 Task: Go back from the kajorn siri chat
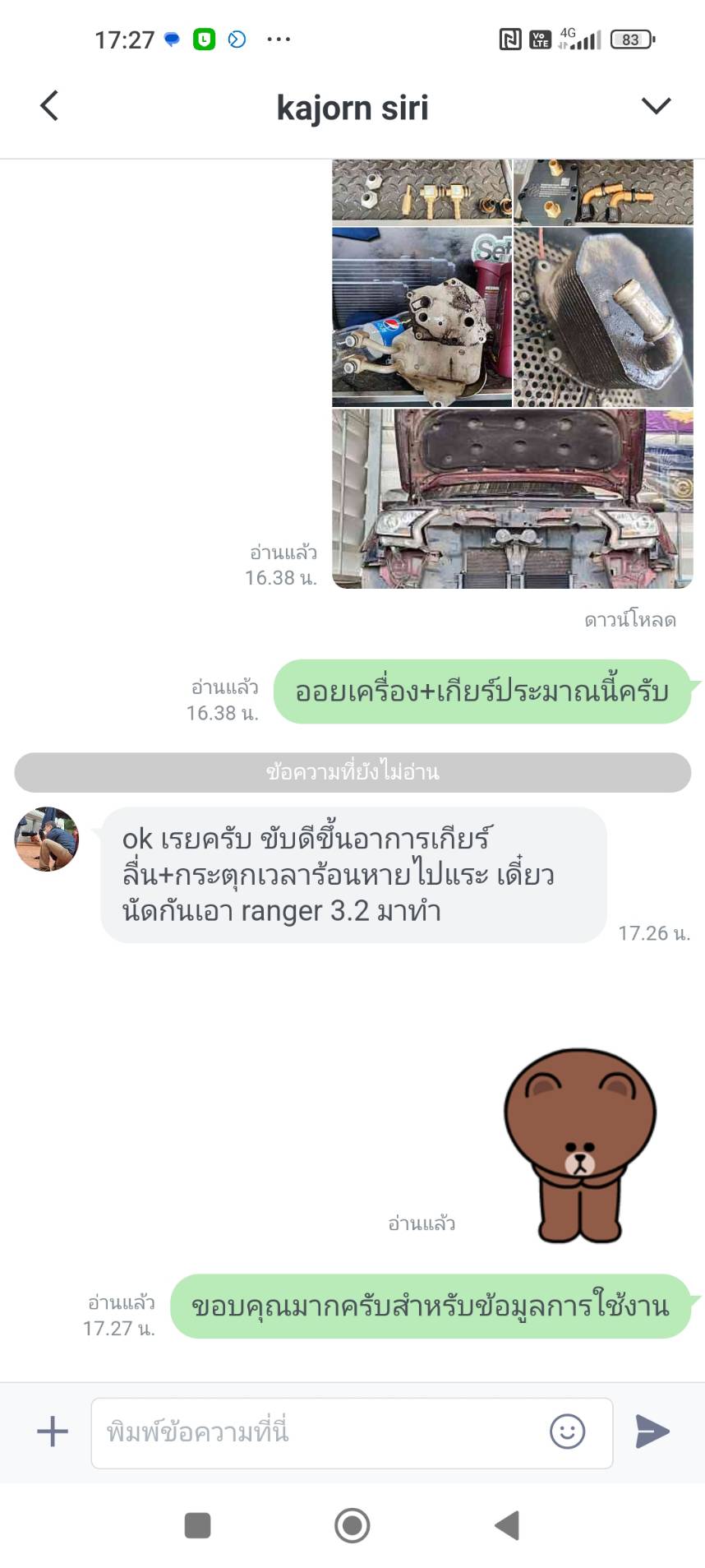pos(49,106)
